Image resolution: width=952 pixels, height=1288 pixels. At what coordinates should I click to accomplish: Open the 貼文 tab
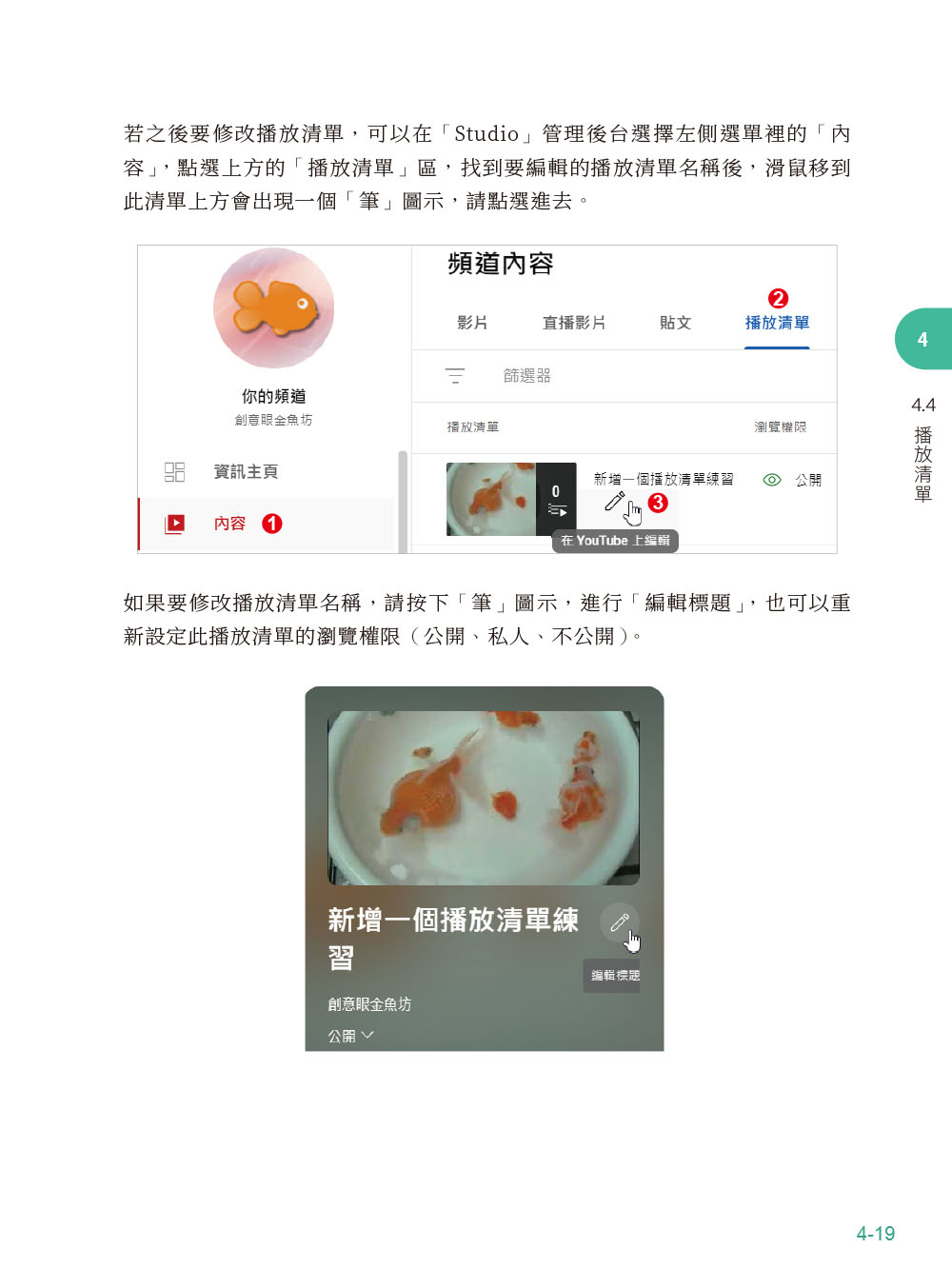point(675,323)
